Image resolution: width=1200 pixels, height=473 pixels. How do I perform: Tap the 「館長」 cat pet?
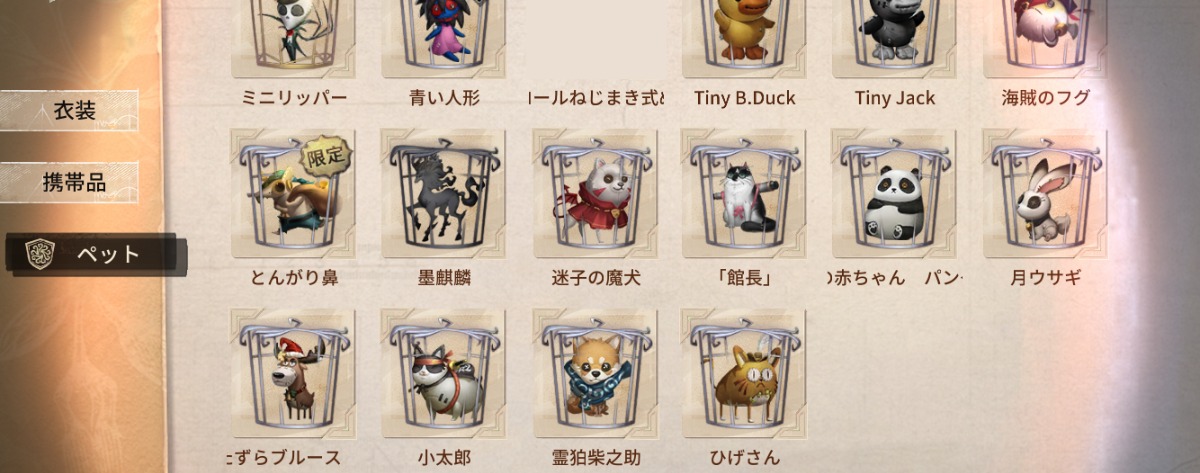[x=744, y=193]
